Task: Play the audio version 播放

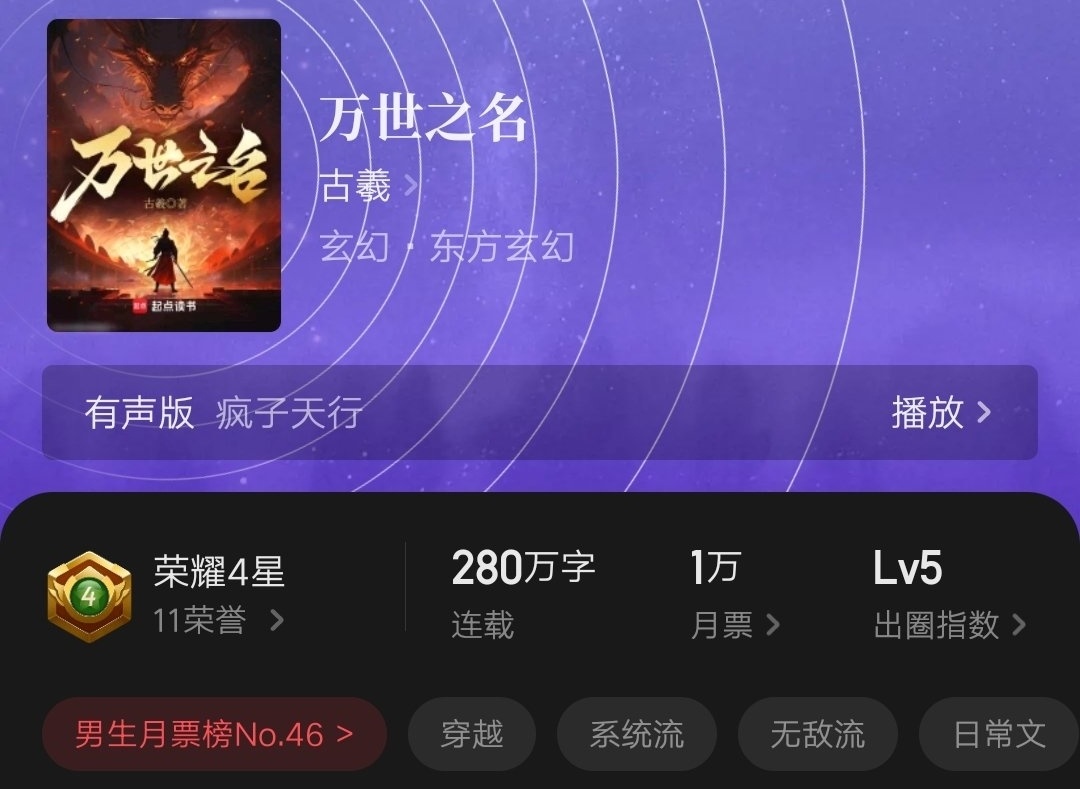Action: (x=940, y=412)
